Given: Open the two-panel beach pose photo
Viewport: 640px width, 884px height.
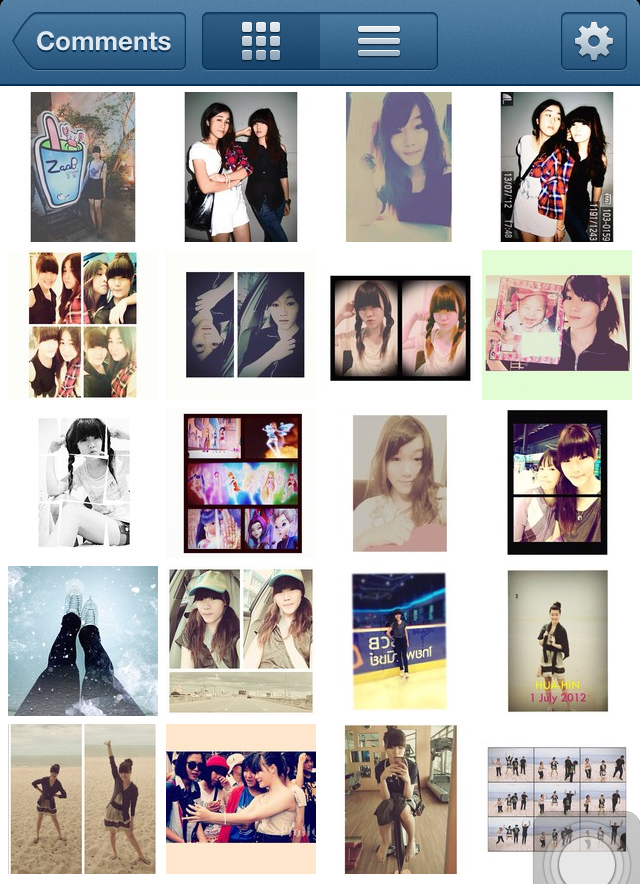Looking at the screenshot, I should 83,798.
